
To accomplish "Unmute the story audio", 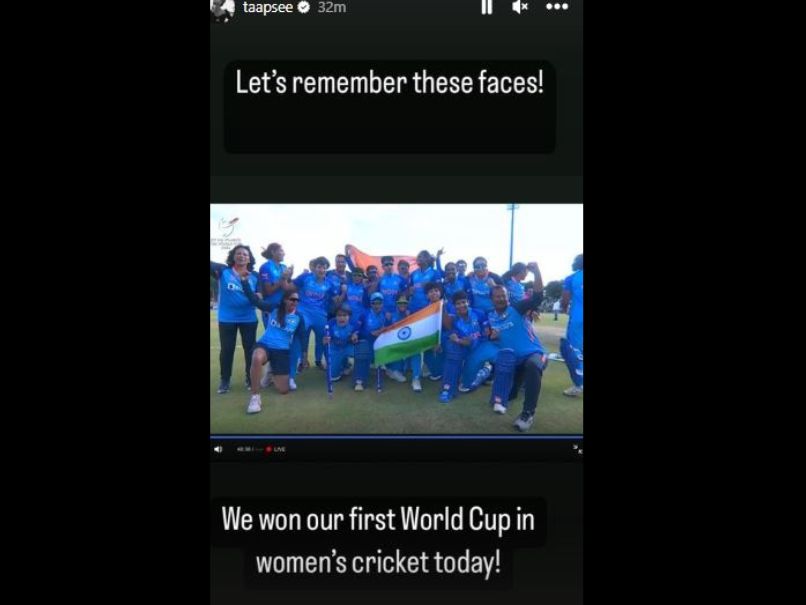I will [520, 7].
